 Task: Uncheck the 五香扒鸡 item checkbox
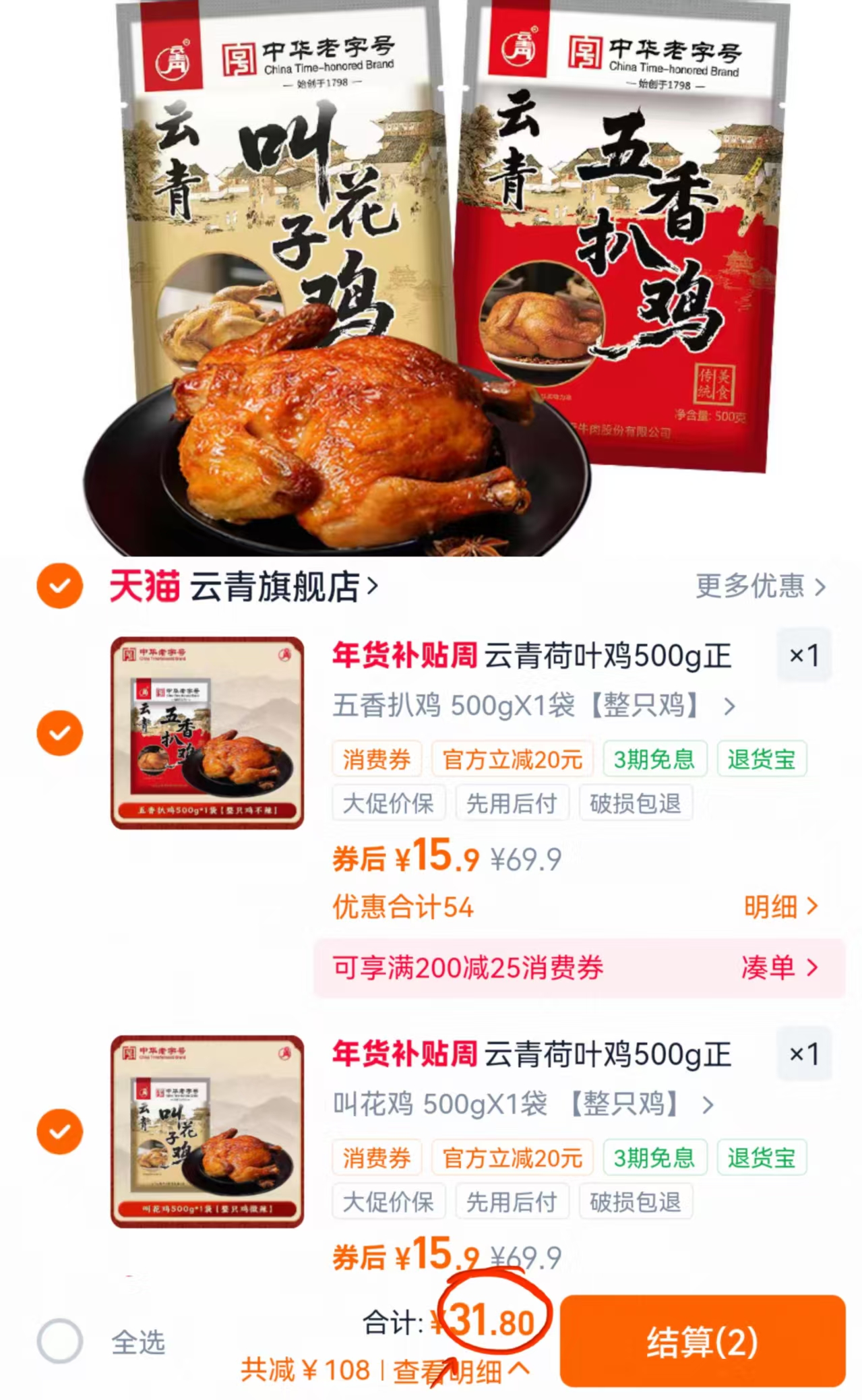[61, 732]
